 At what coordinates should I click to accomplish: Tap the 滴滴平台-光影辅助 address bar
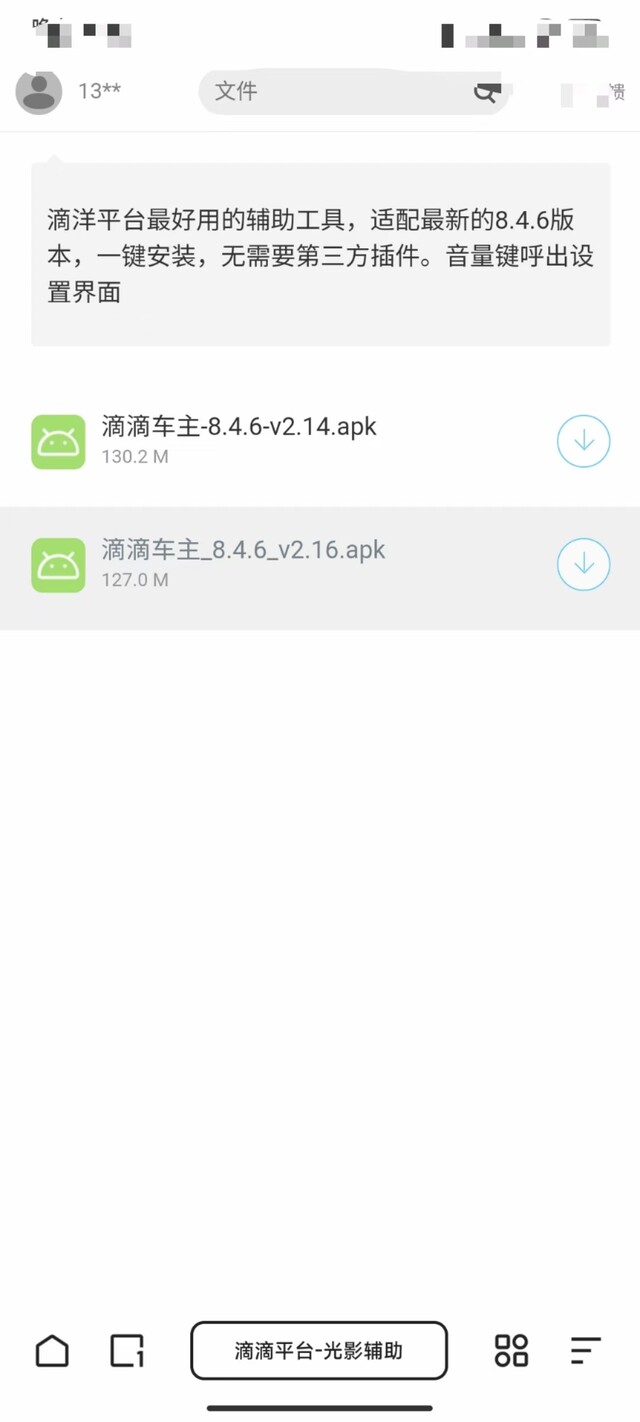point(319,1351)
